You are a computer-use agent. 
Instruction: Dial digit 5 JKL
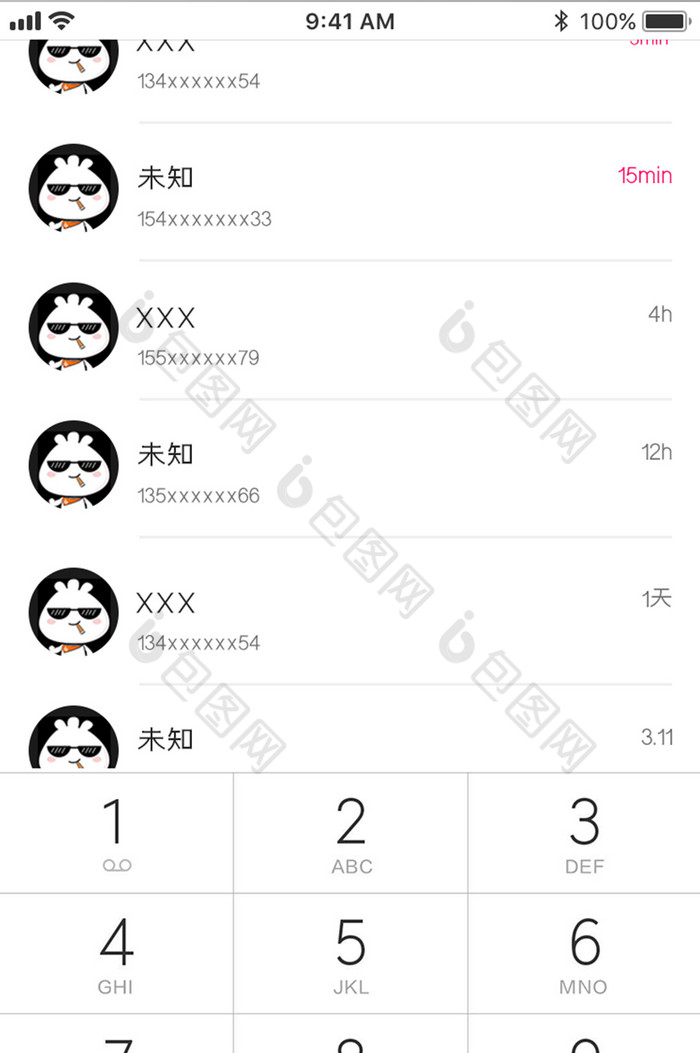pyautogui.click(x=350, y=954)
